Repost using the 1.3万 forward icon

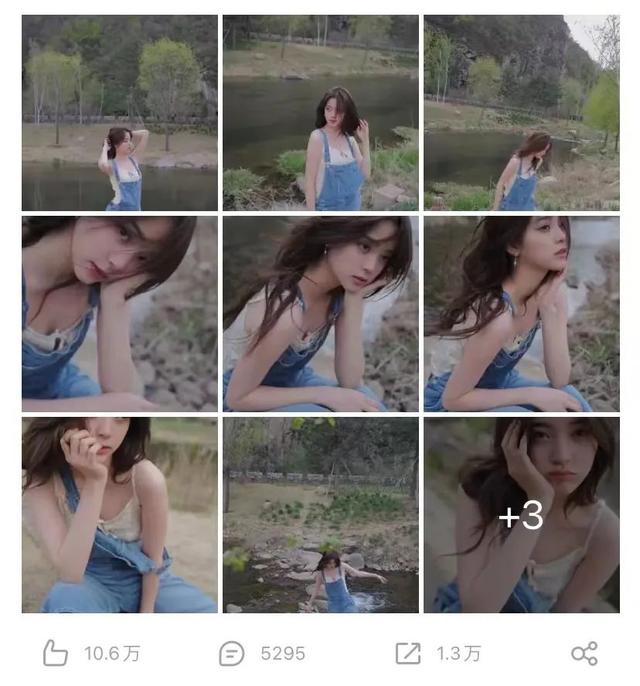tap(408, 654)
